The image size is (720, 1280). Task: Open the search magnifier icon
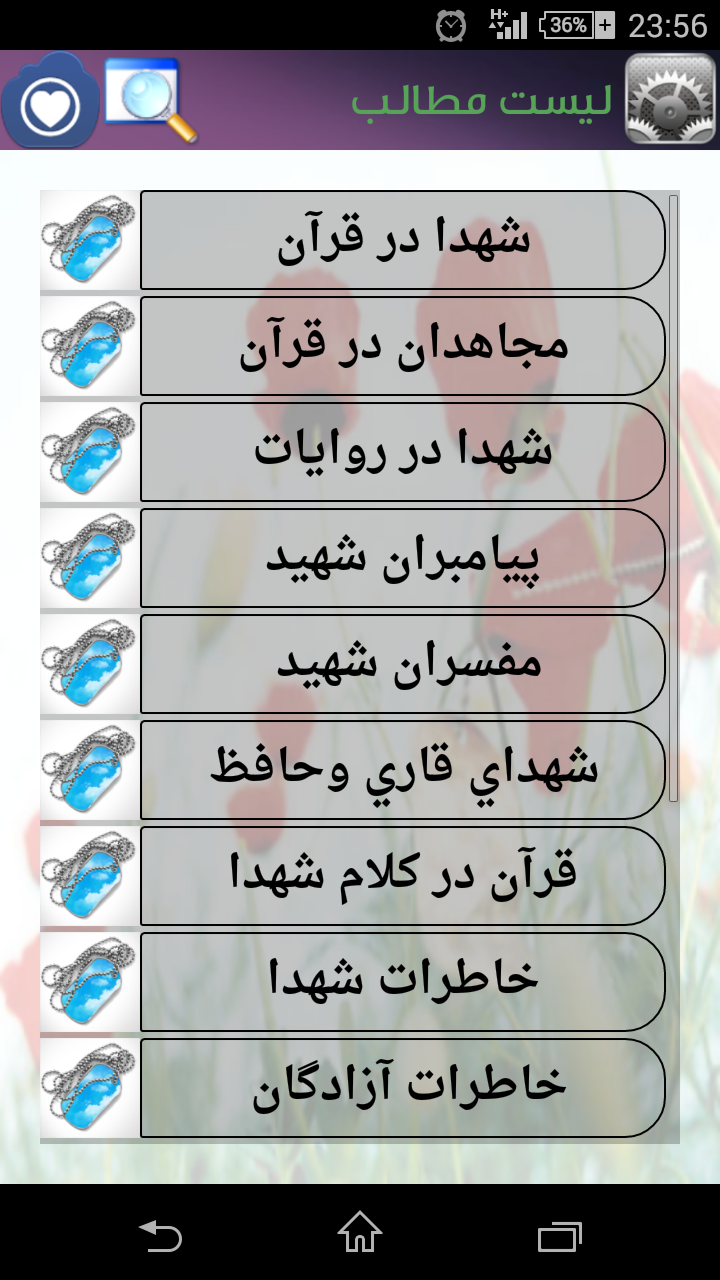point(150,100)
